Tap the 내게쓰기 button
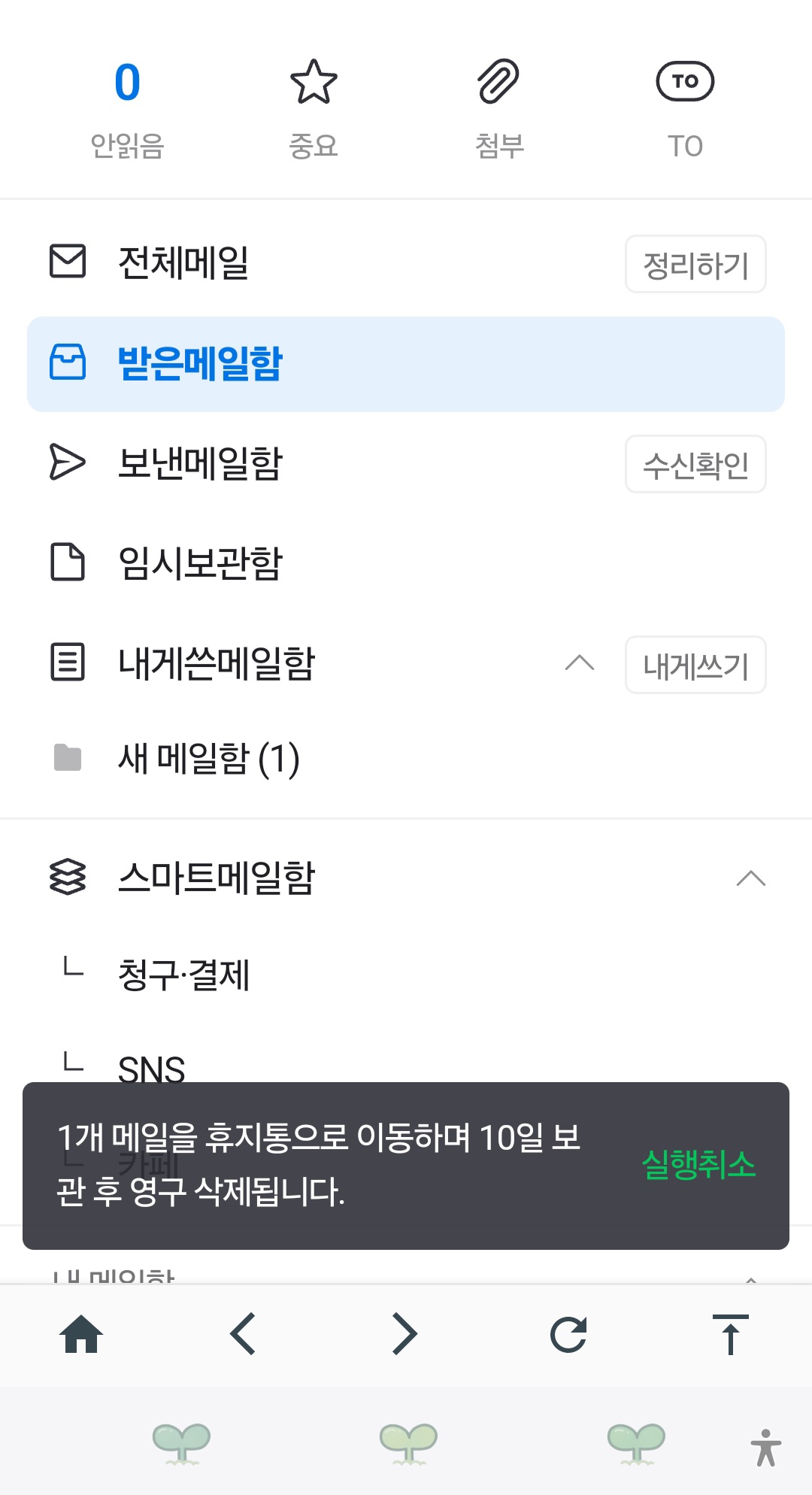The image size is (812, 1495). coord(695,666)
